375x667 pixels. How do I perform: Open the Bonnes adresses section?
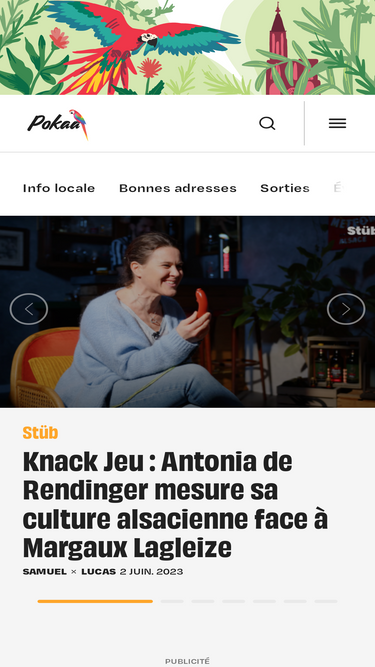point(178,188)
